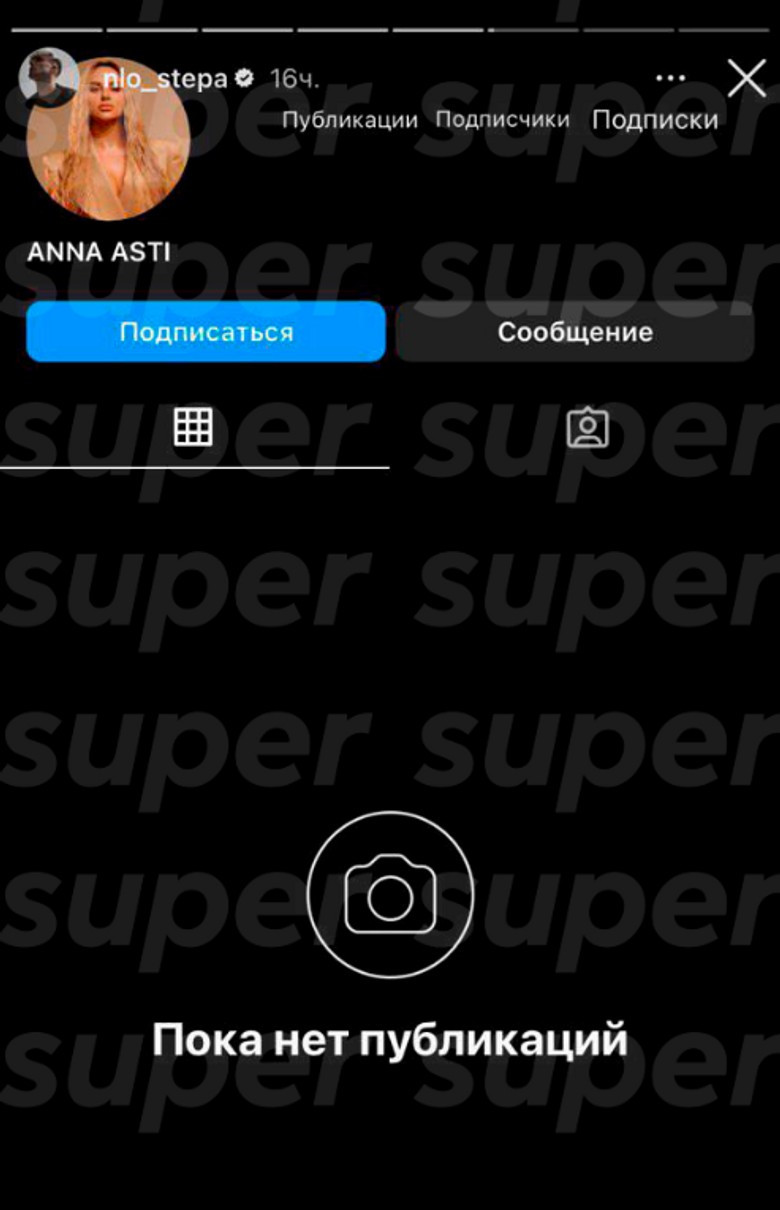780x1210 pixels.
Task: Close the story viewer
Action: 746,78
